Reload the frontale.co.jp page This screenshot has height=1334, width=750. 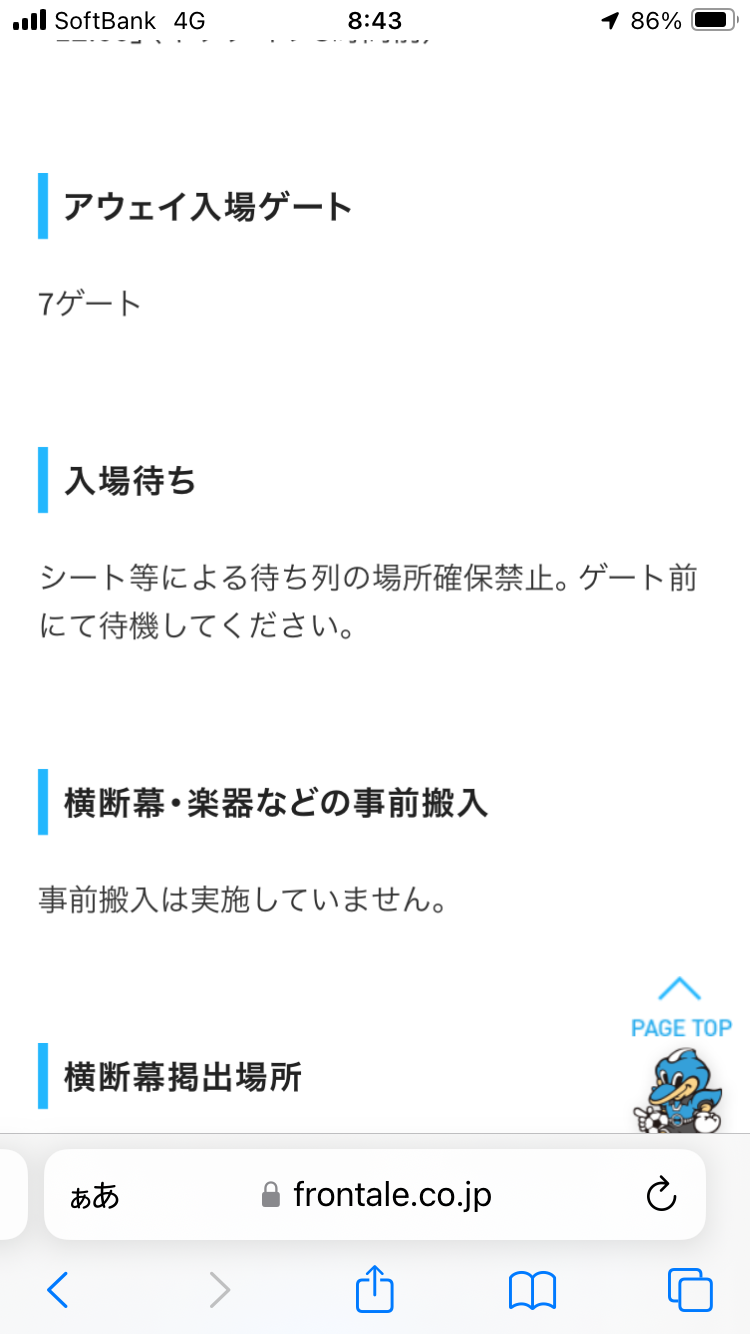(x=661, y=1194)
